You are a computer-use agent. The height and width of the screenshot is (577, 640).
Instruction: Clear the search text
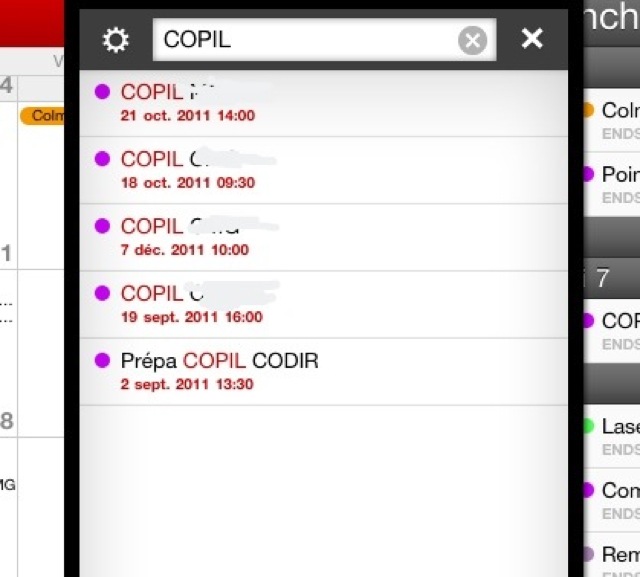[472, 40]
